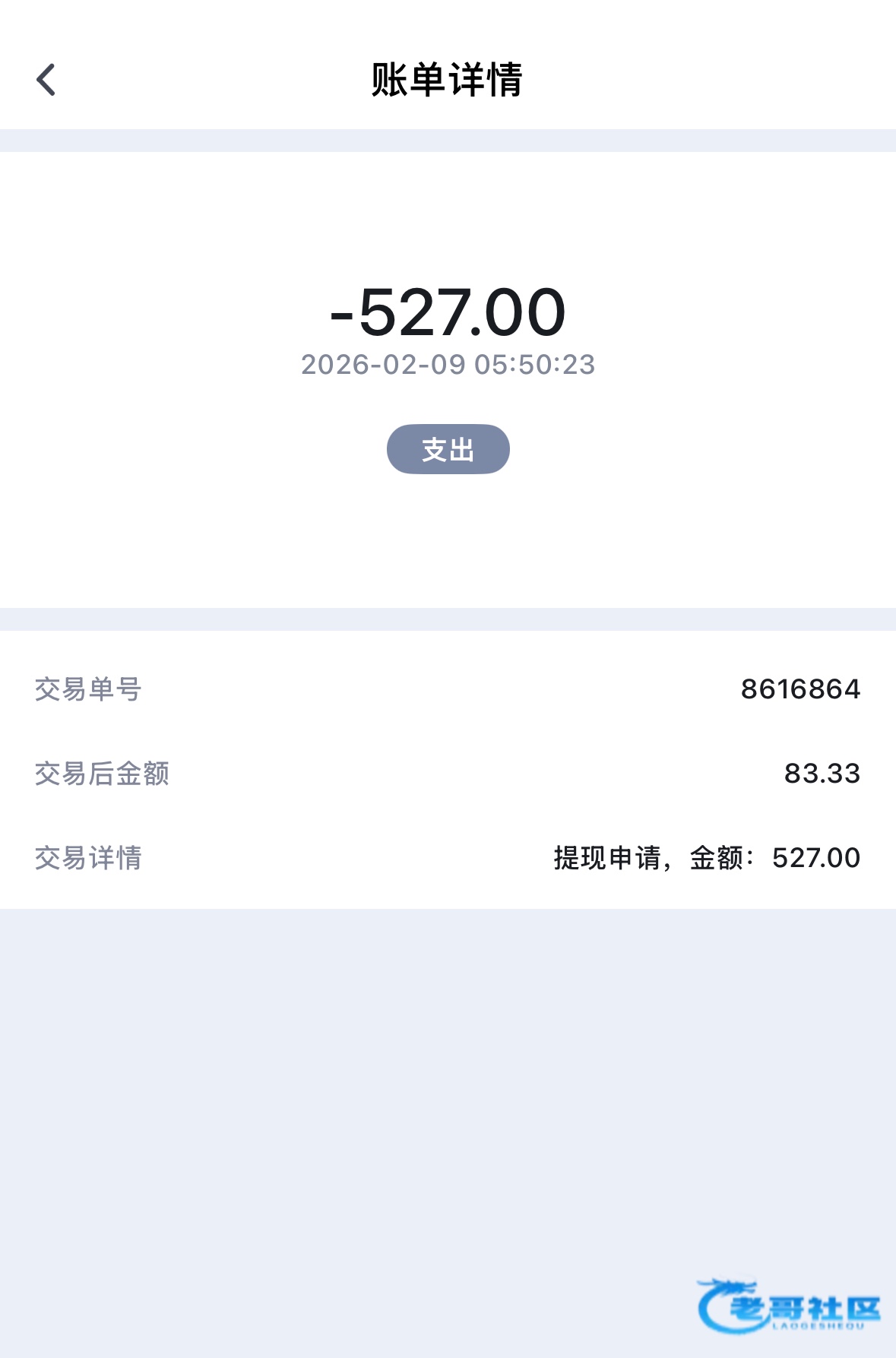Go back from the 账单详情 page
The width and height of the screenshot is (896, 1358).
coord(46,79)
